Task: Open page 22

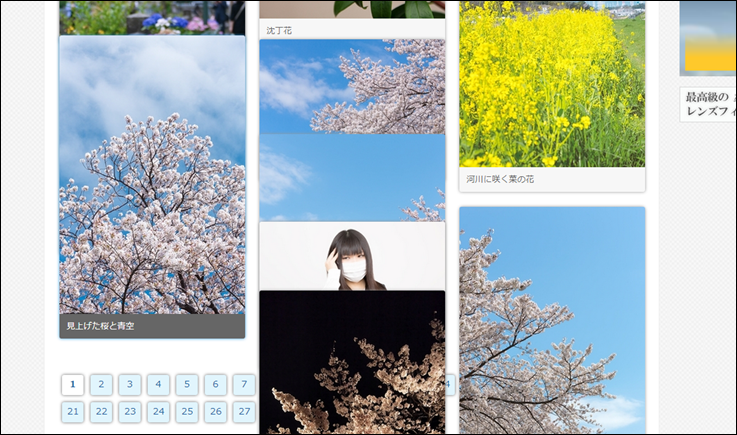Action: click(101, 411)
